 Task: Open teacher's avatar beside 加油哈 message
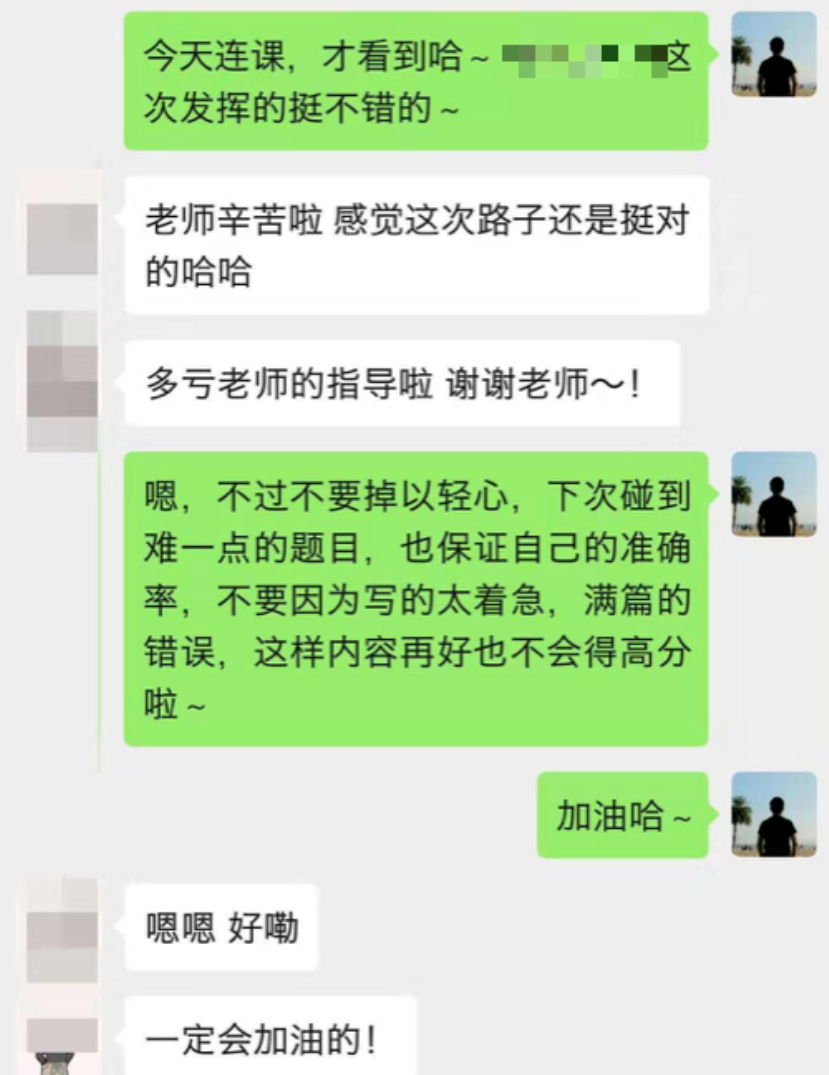(x=774, y=814)
